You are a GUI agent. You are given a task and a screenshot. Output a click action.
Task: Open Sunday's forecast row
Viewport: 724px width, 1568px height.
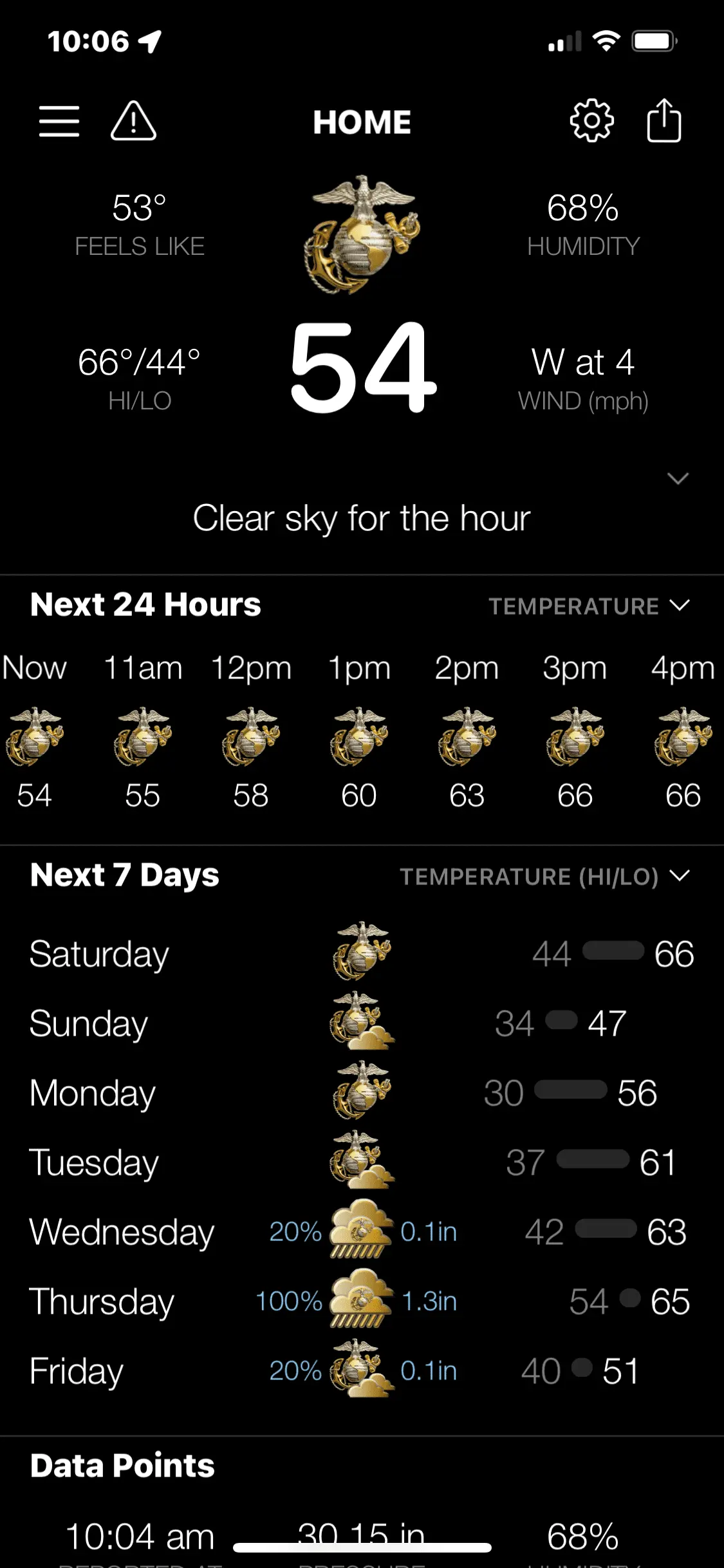click(x=362, y=1023)
